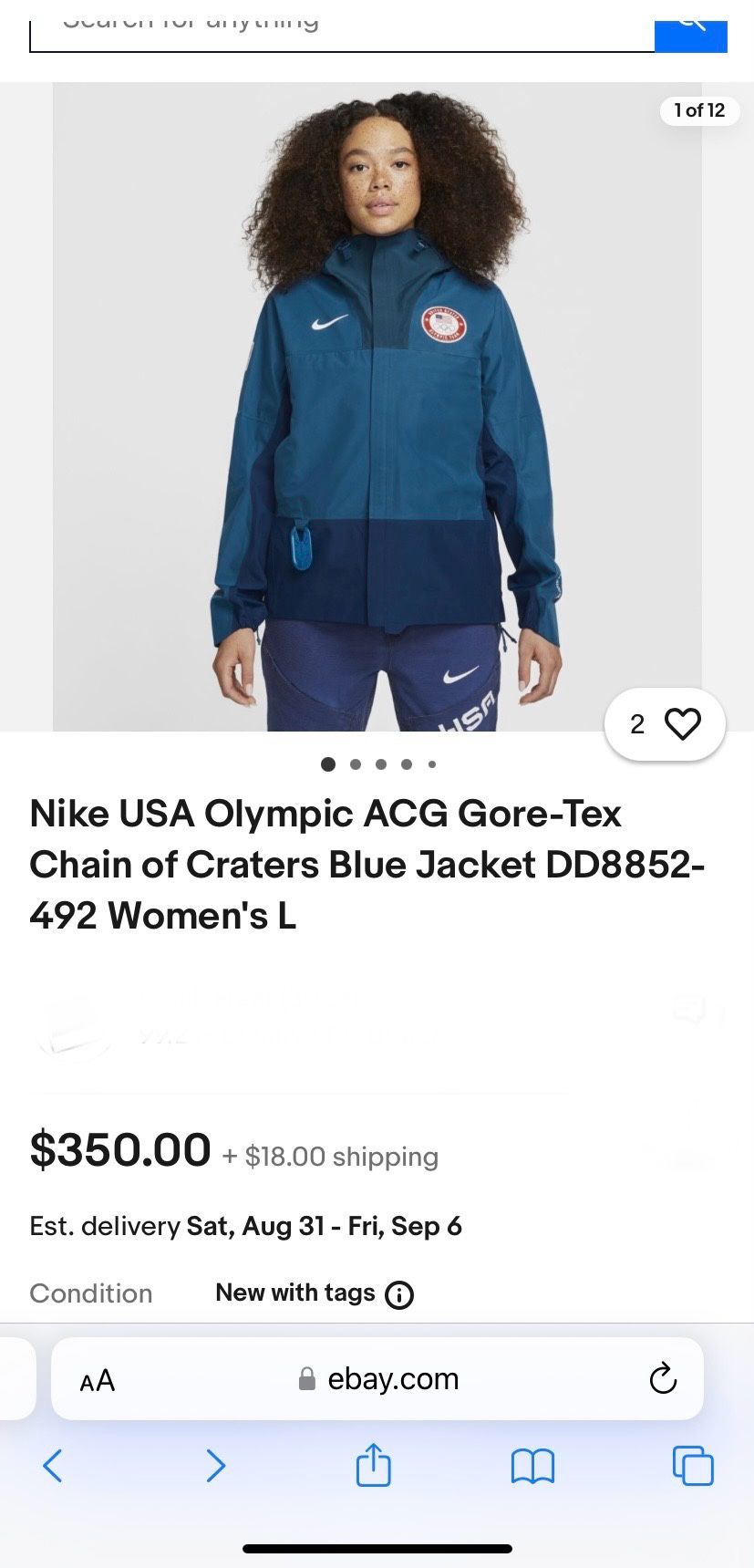The image size is (754, 1568).
Task: Select the third image carousel dot
Action: point(381,764)
